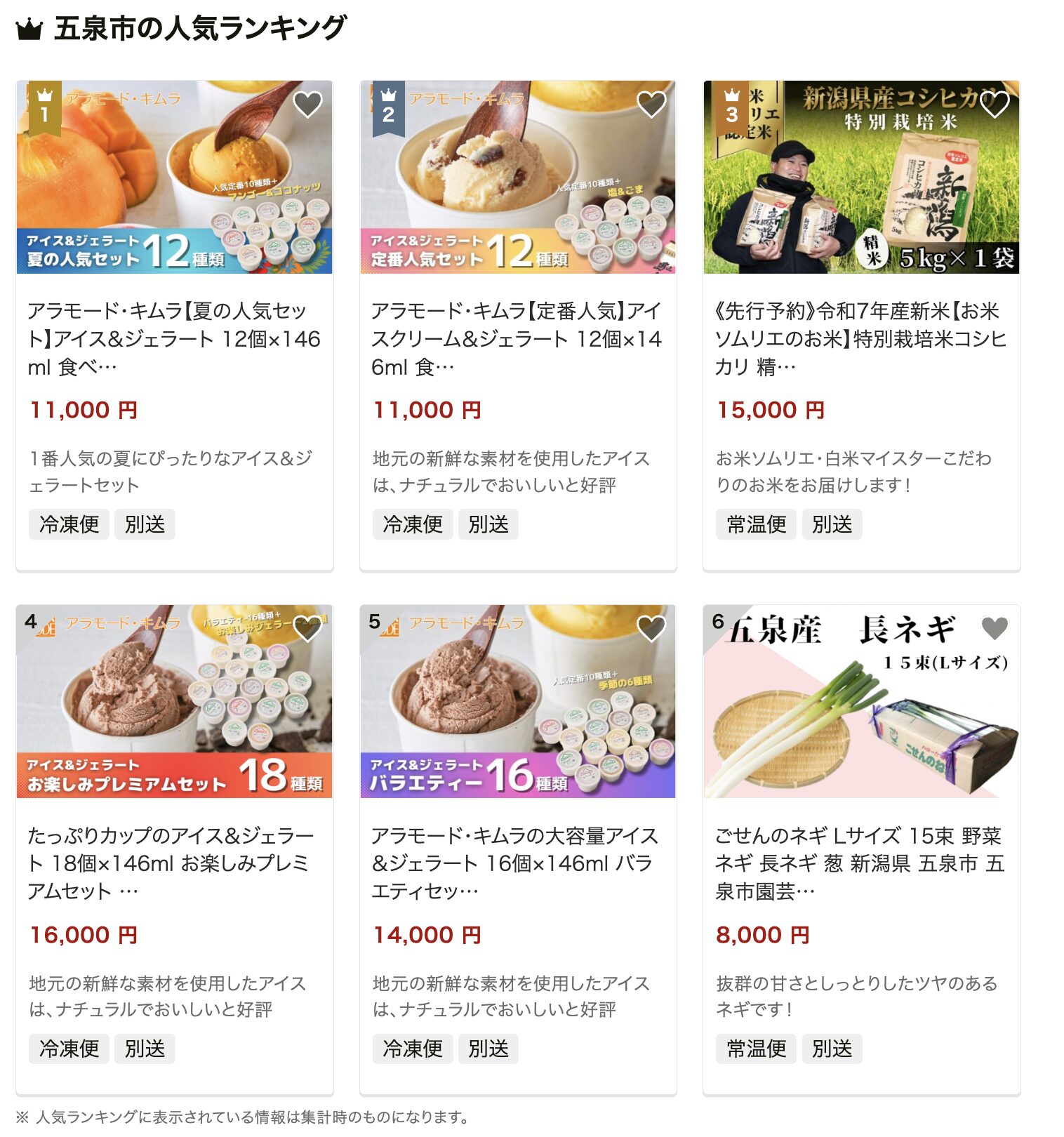Open the rank 3 Koshihikari rice card
This screenshot has height=1137, width=1064.
pyautogui.click(x=861, y=338)
